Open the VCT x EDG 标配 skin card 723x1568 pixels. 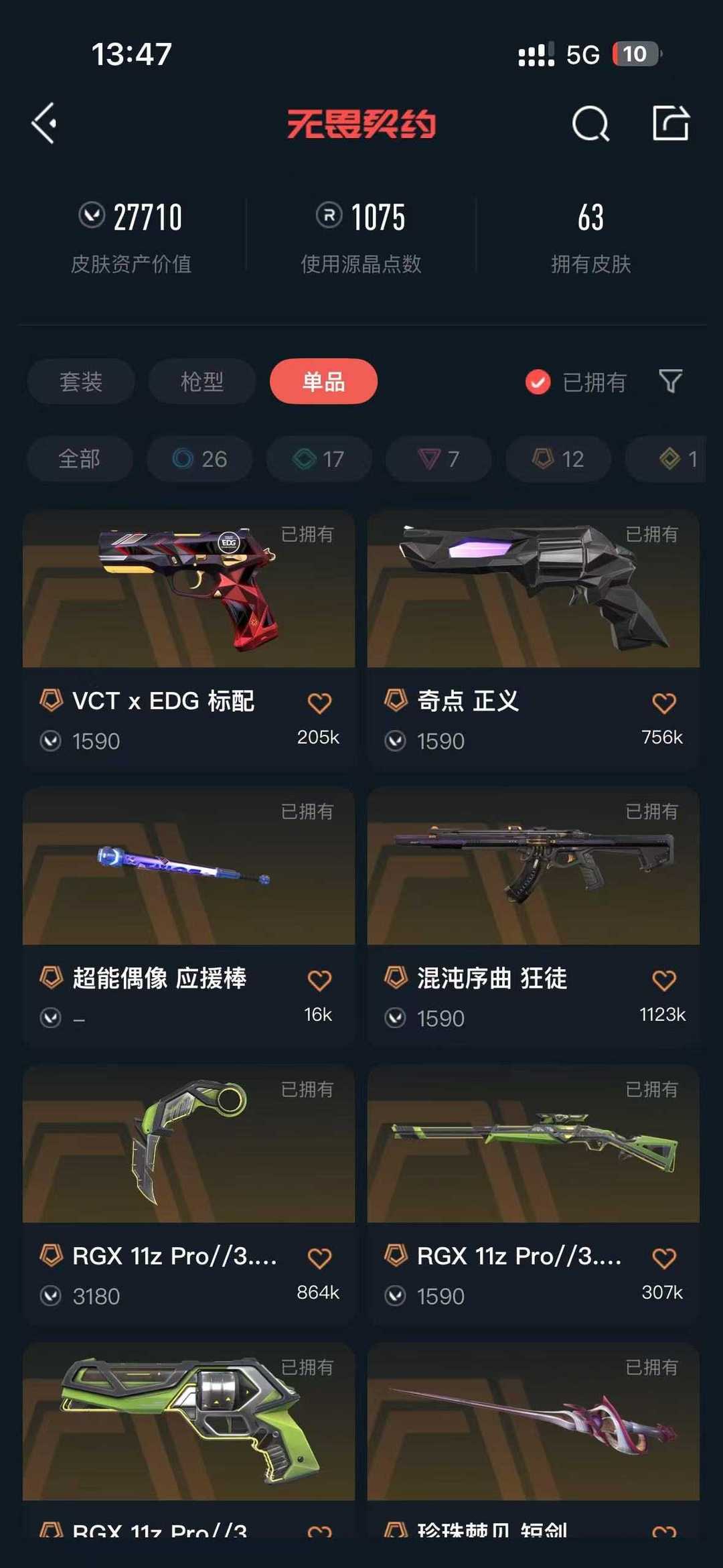189,589
